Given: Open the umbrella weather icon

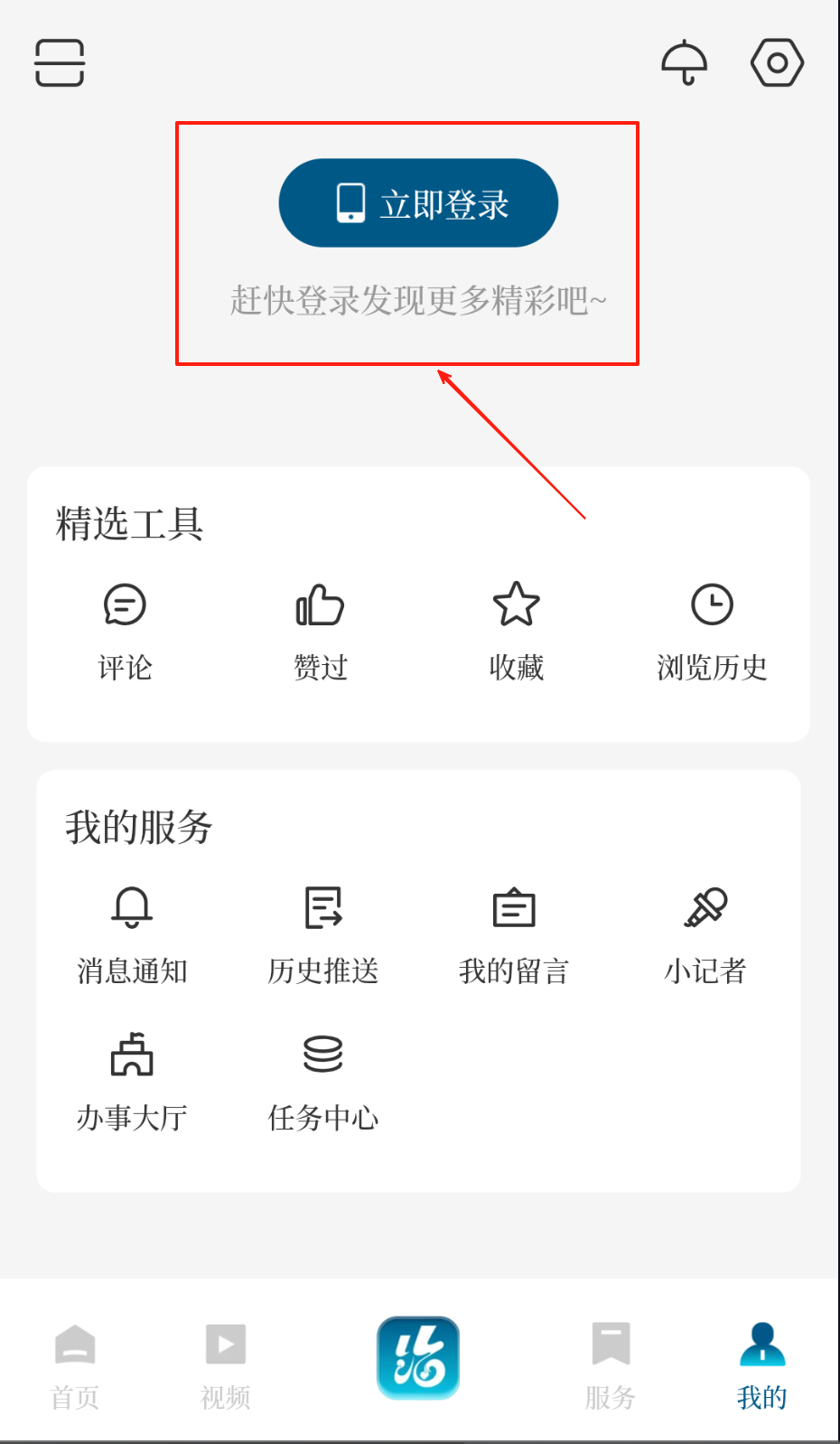Looking at the screenshot, I should point(684,62).
